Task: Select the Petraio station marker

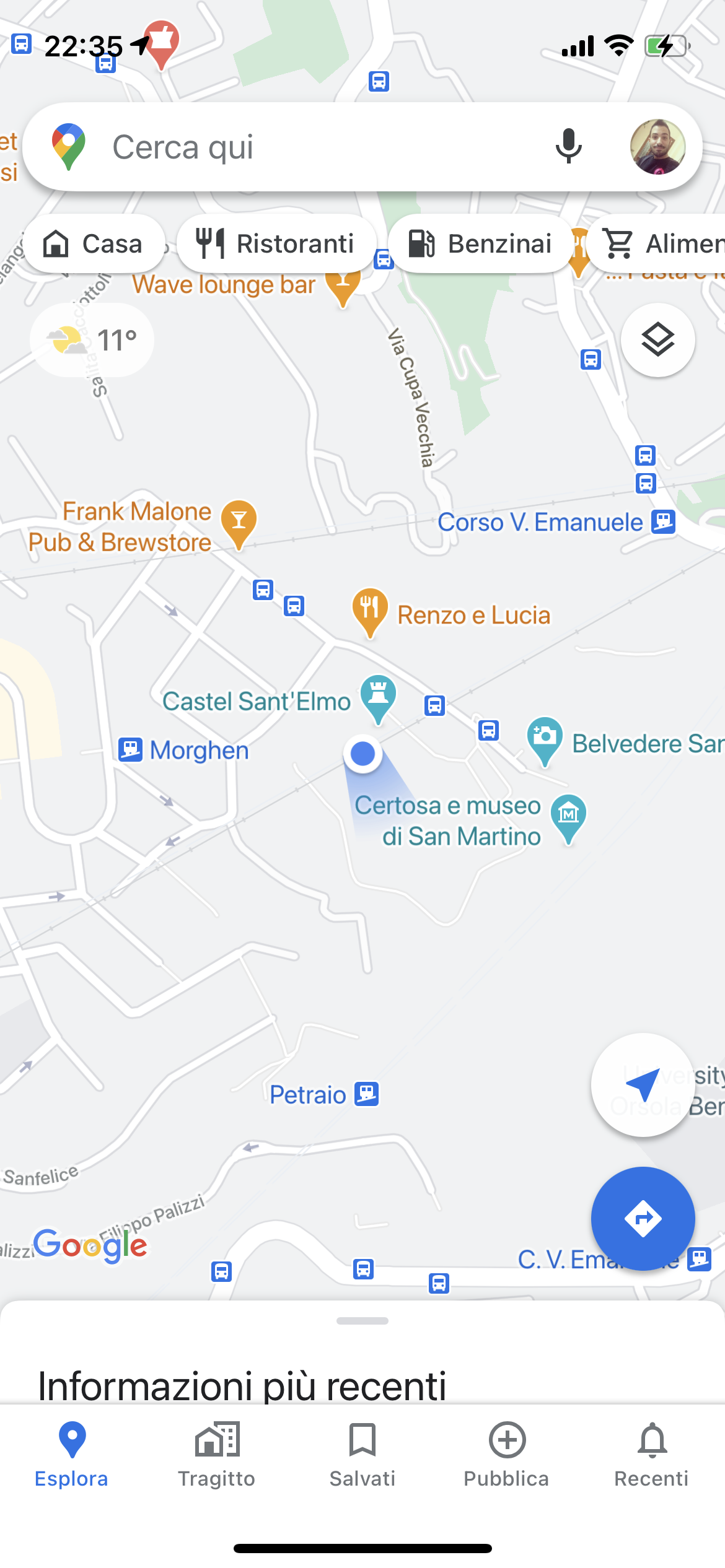Action: coord(366,1094)
